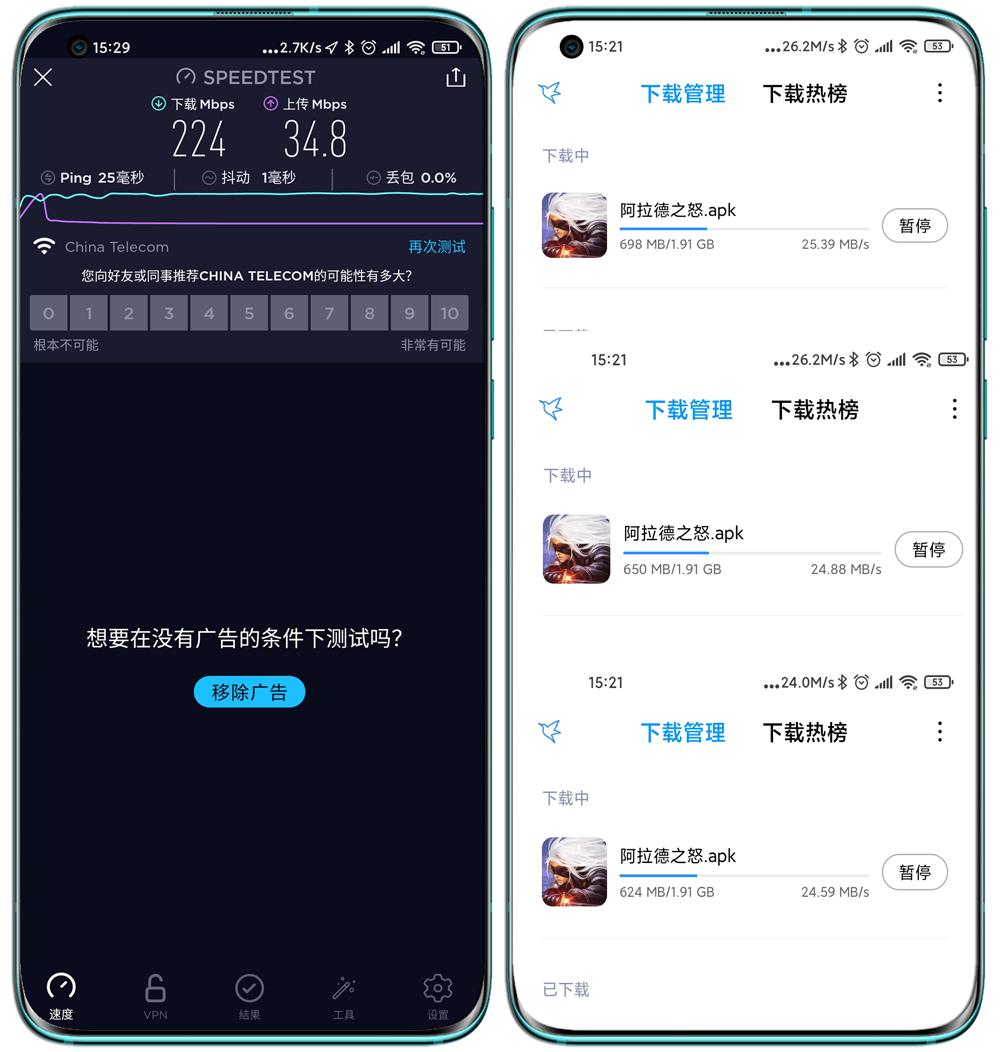Share the speed test result

click(456, 77)
